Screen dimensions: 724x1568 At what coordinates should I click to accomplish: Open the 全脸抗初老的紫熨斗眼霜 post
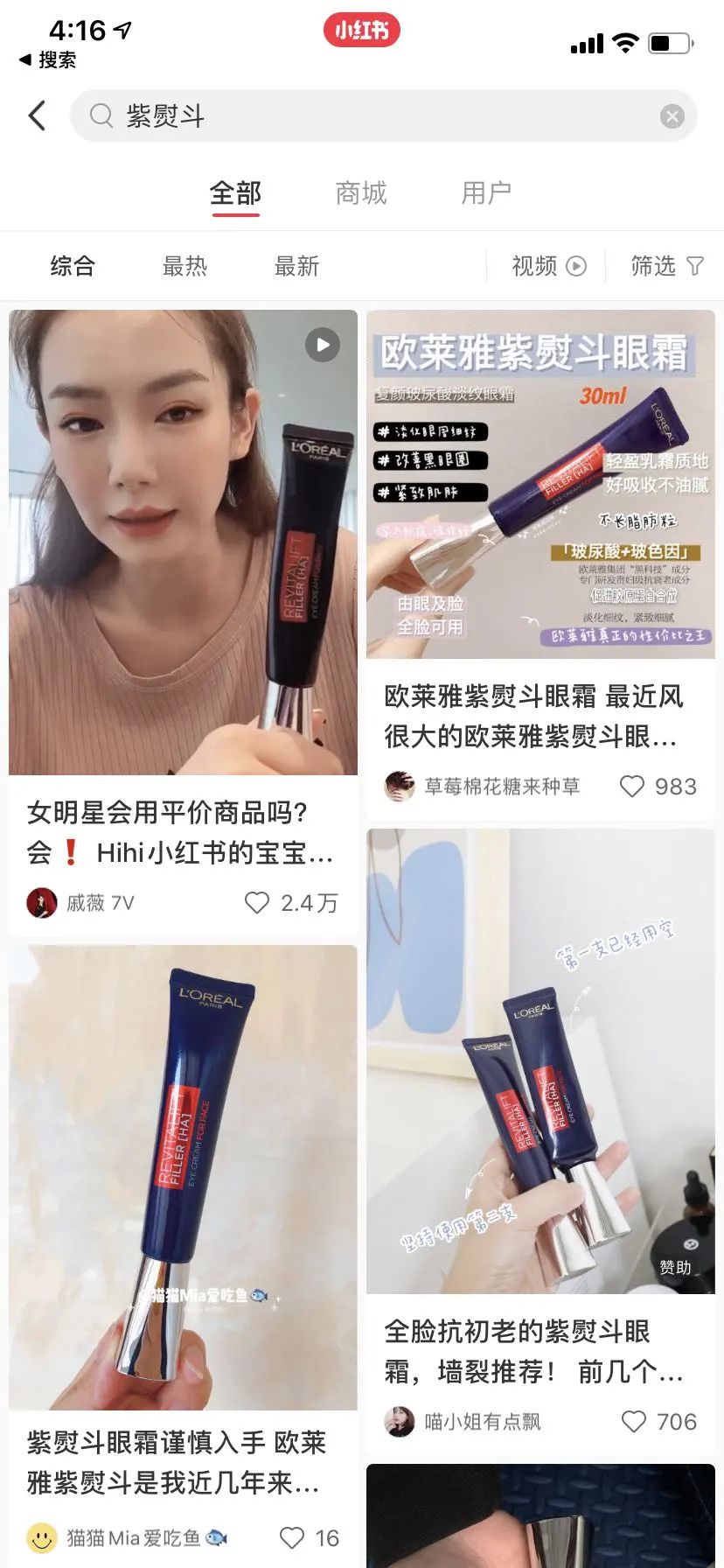point(540,1060)
